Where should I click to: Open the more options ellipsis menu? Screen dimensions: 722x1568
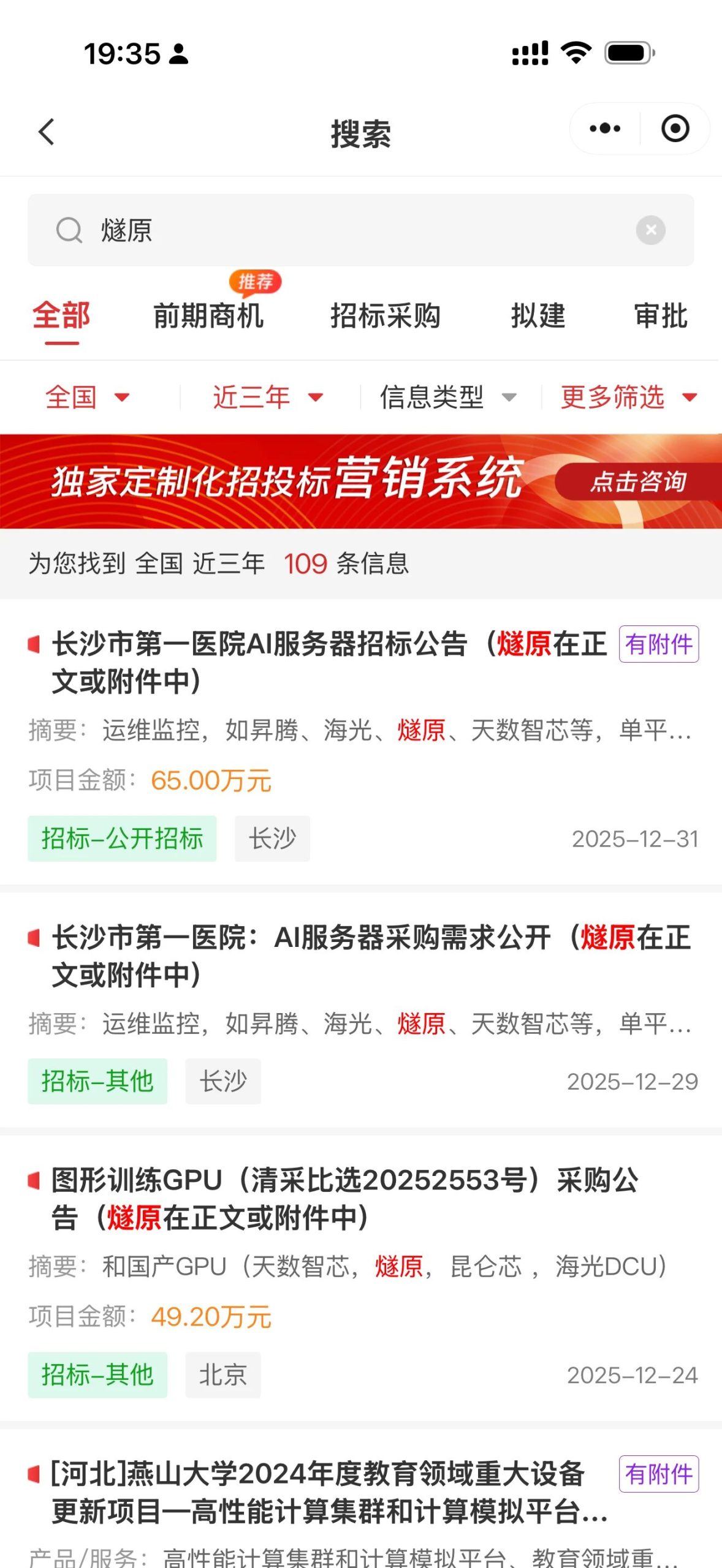coord(604,129)
